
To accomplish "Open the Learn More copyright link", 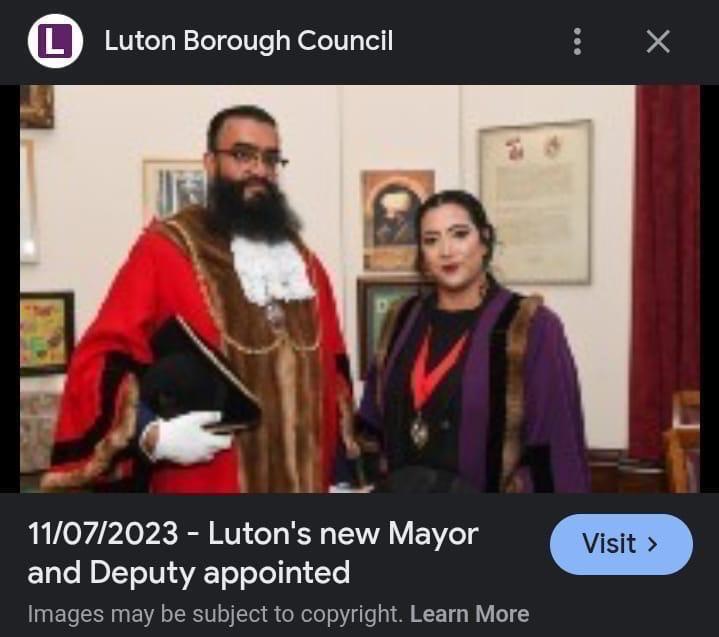I will (x=469, y=613).
